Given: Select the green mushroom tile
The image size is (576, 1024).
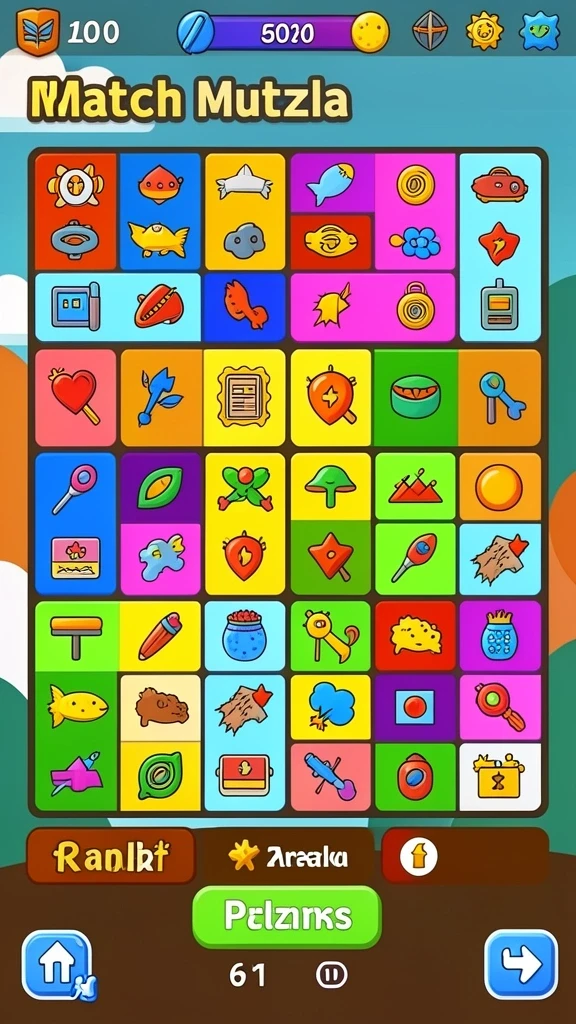Looking at the screenshot, I should click(x=330, y=487).
